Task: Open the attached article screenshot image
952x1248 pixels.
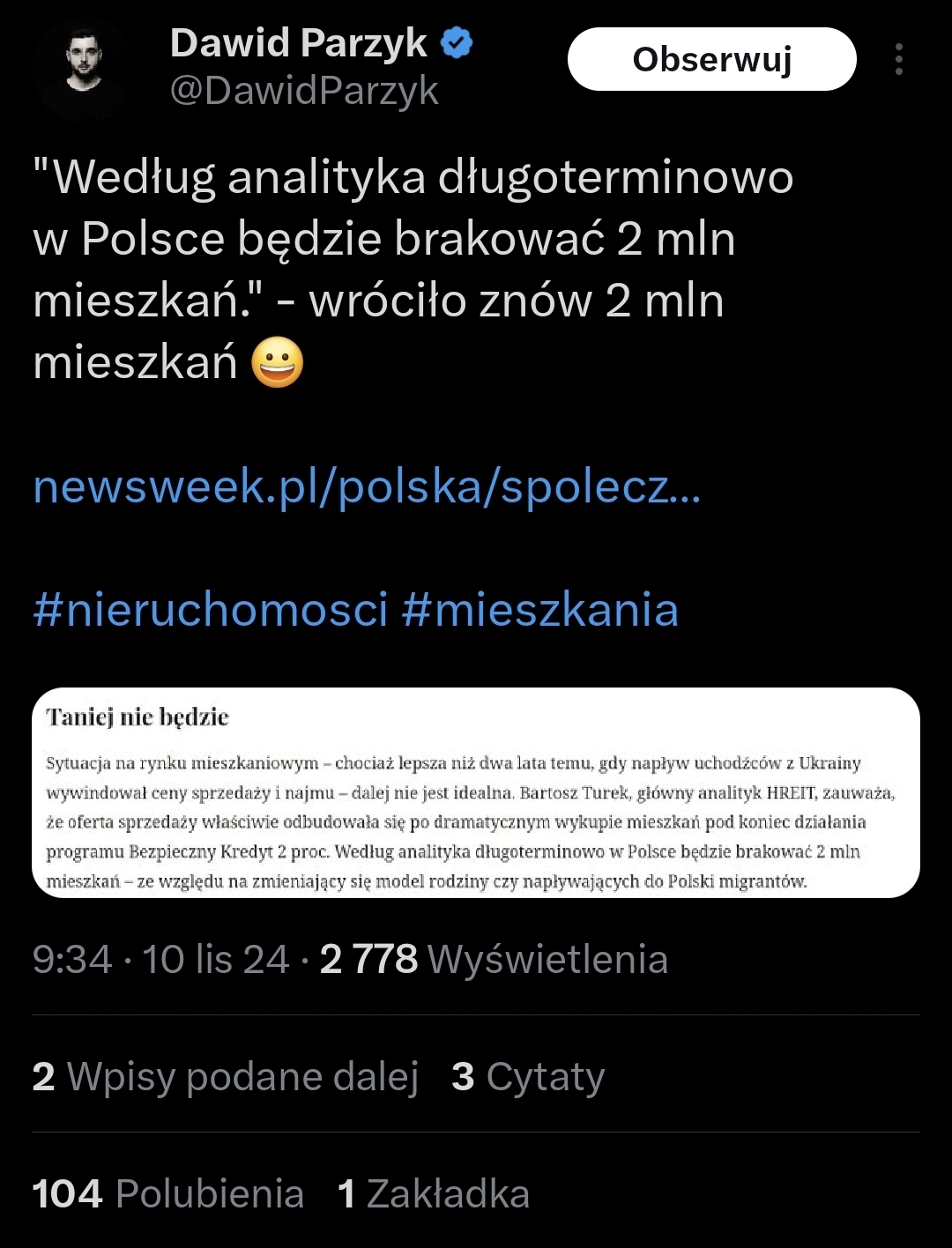Action: pyautogui.click(x=476, y=792)
